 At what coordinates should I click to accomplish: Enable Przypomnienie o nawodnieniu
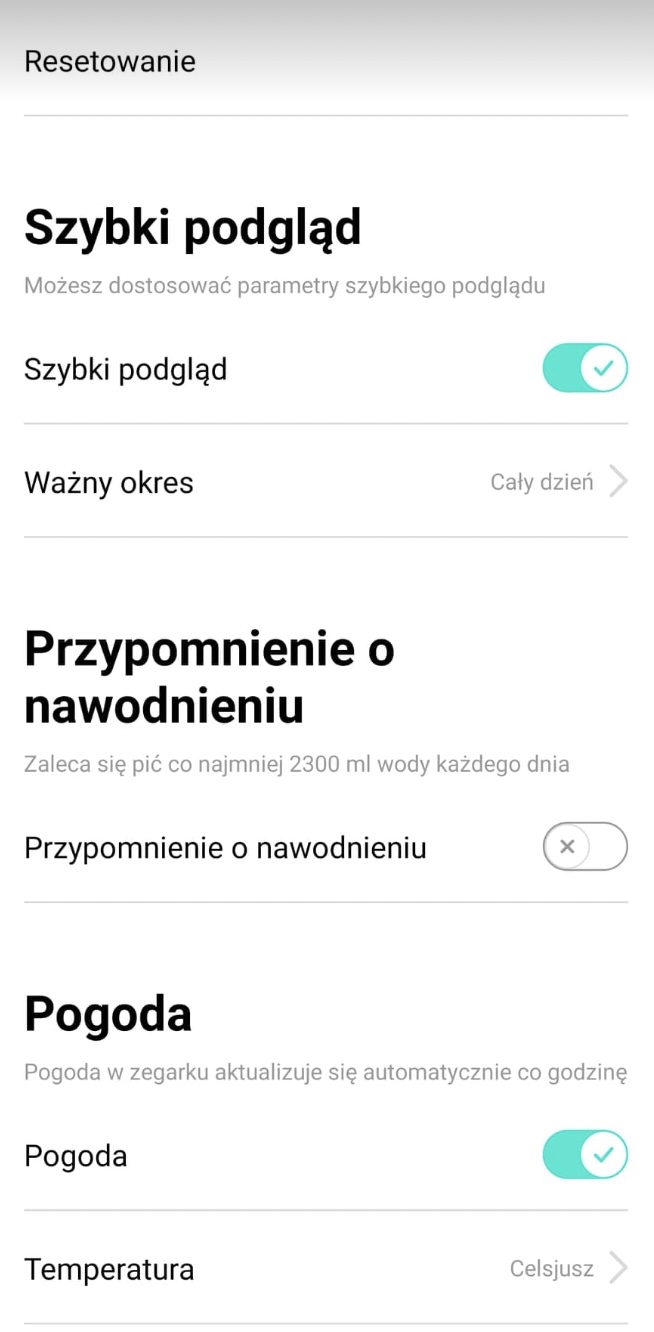[x=585, y=847]
